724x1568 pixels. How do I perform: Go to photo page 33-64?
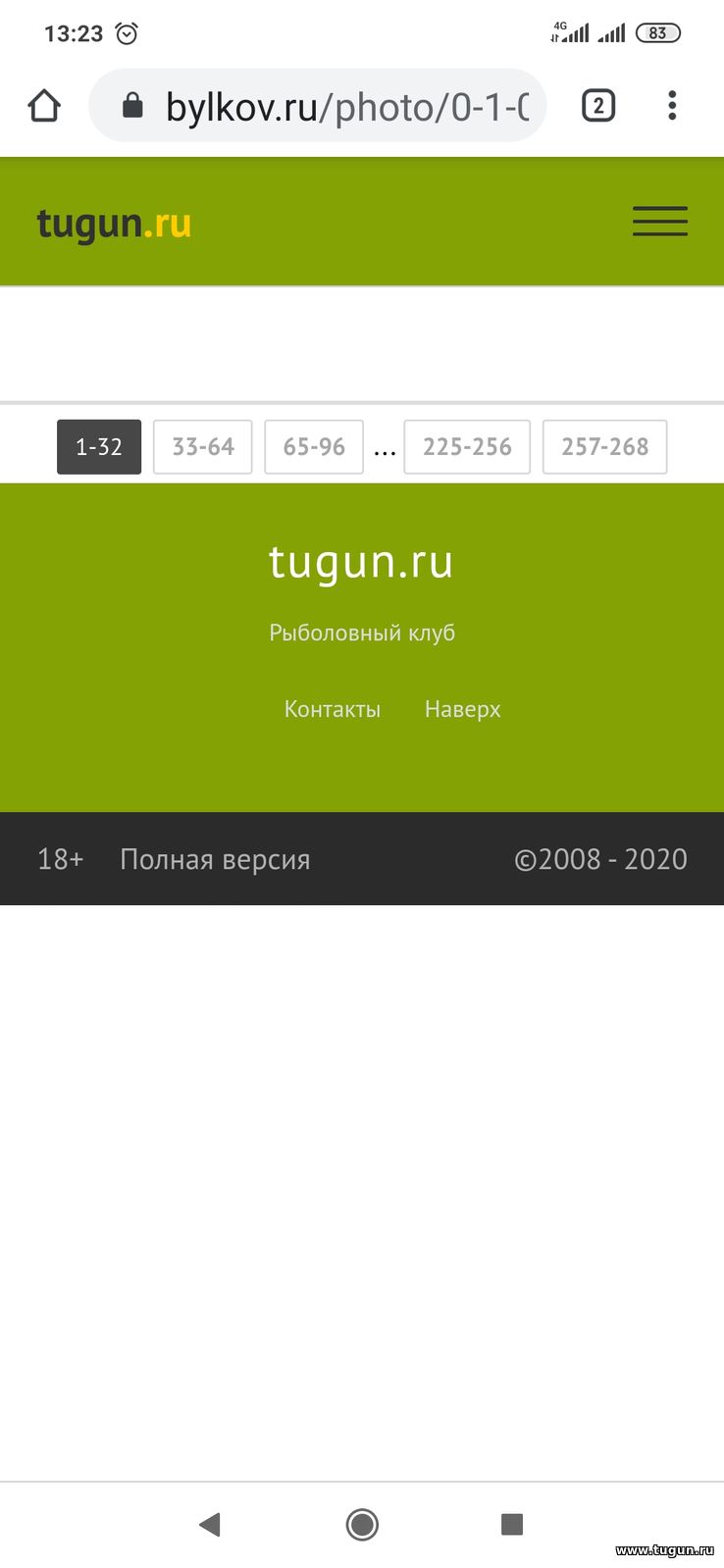203,447
